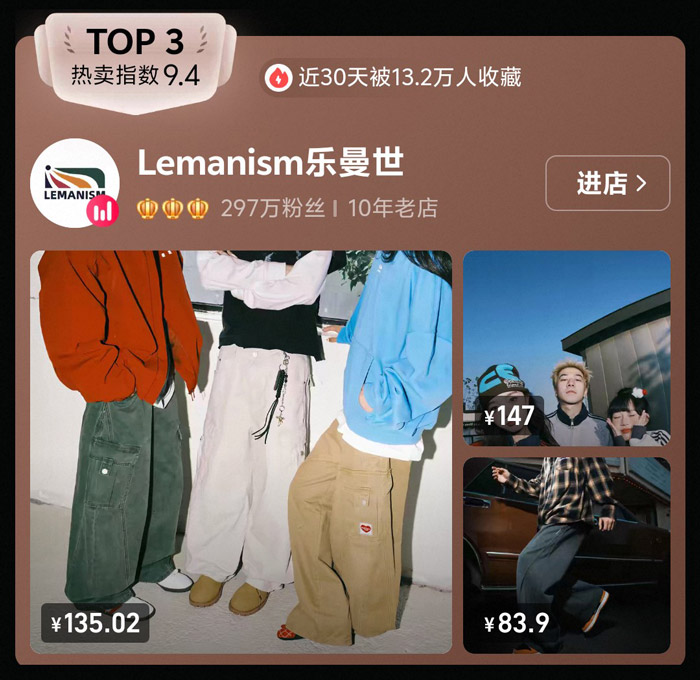The width and height of the screenshot is (700, 680).
Task: Enter the Lemanism store via 进店
Action: click(x=607, y=183)
